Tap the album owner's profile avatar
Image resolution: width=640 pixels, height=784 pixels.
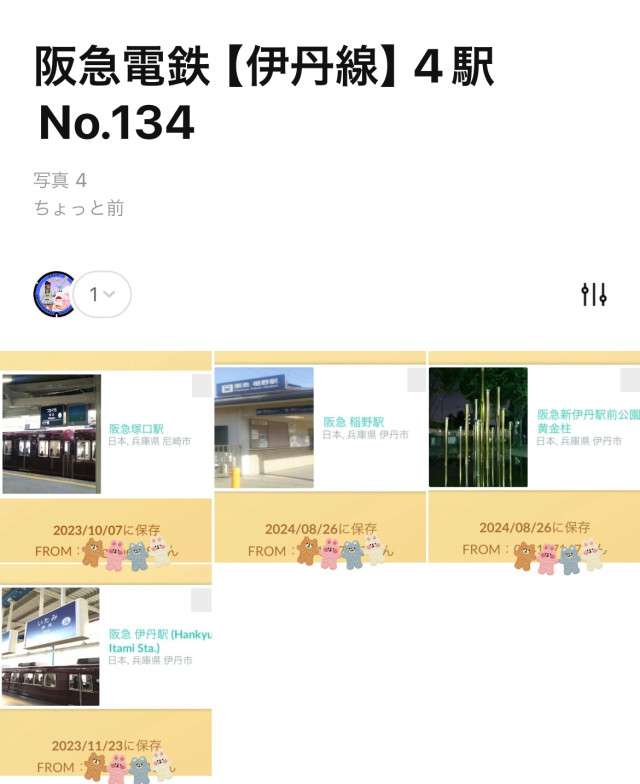click(54, 294)
